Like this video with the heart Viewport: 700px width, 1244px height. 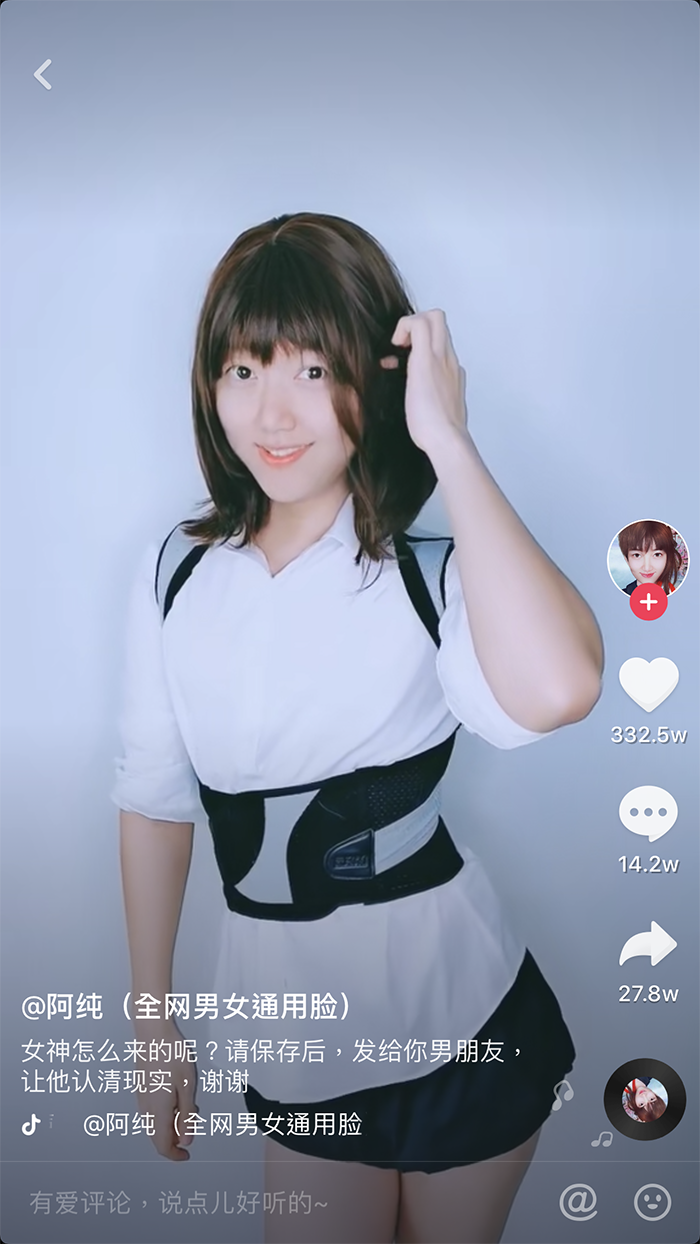click(x=648, y=685)
